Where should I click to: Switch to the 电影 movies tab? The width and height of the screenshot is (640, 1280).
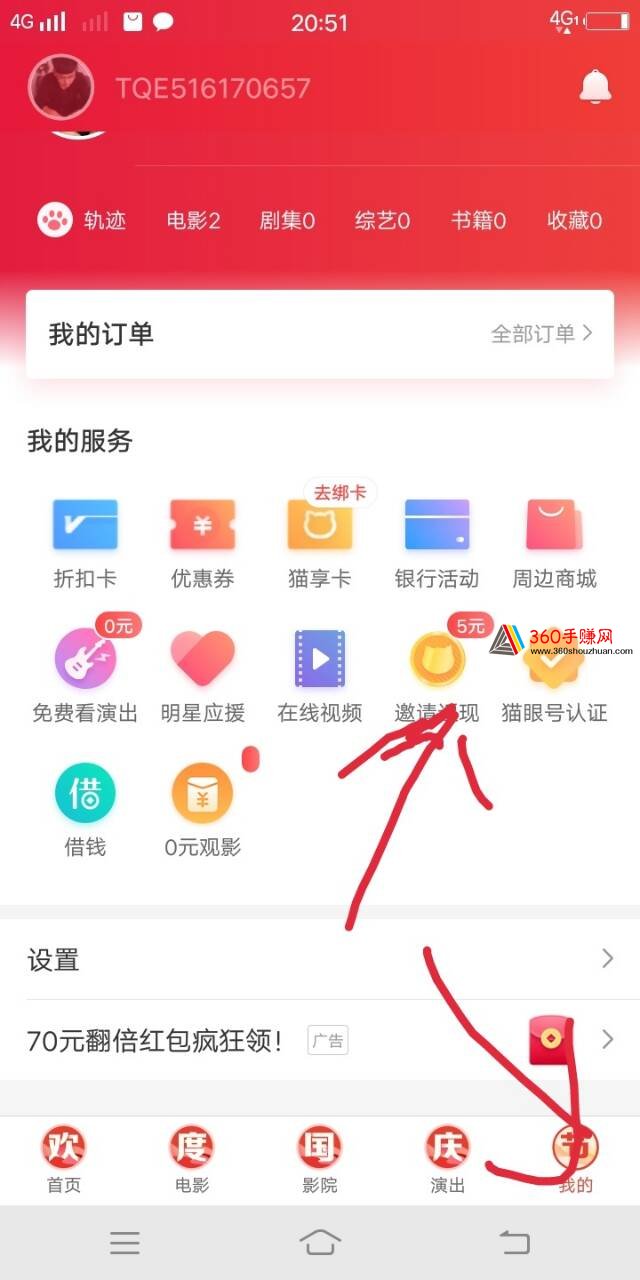click(192, 1160)
